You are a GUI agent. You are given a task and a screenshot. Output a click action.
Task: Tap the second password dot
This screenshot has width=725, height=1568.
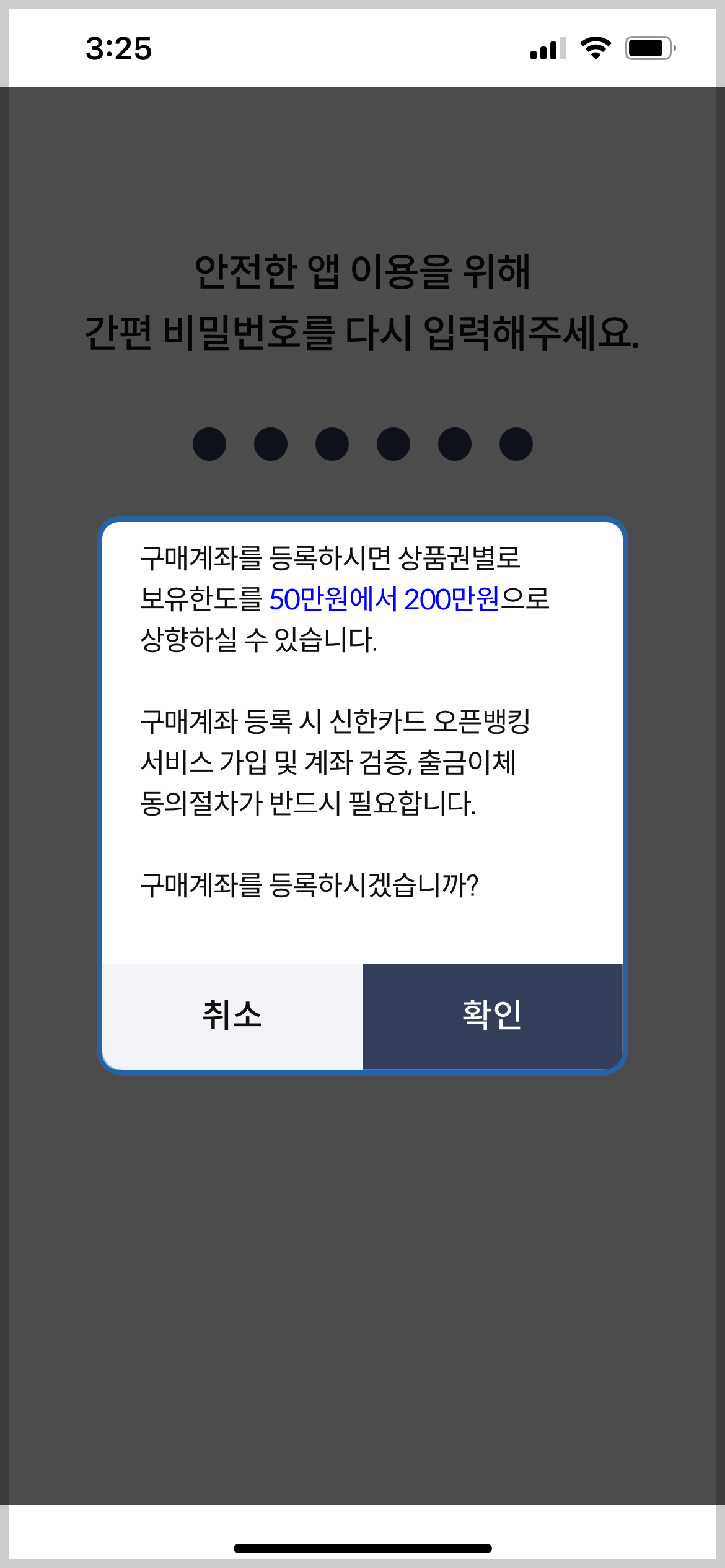coord(271,443)
